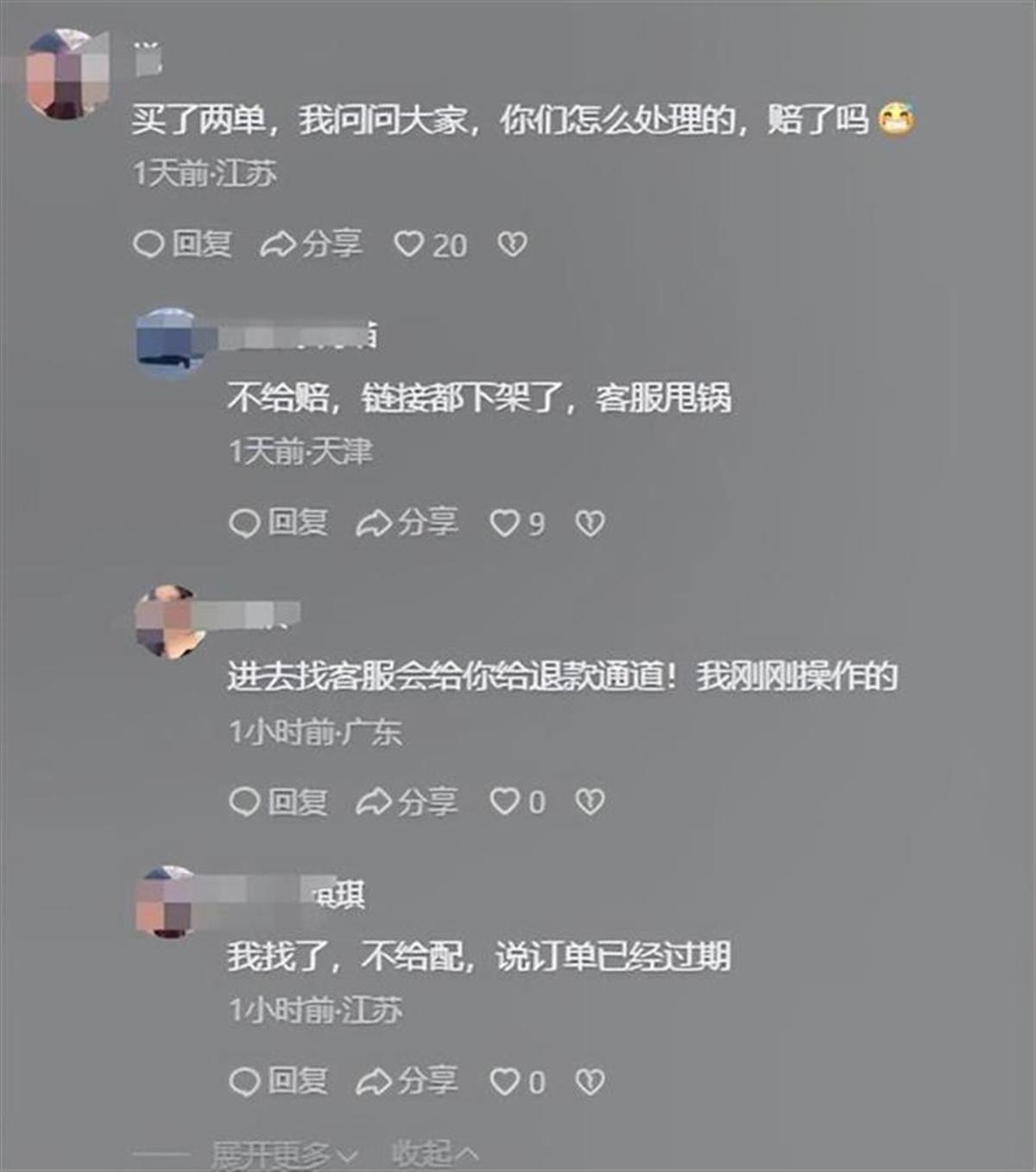Toggle like on the comment with 20 likes
Screen dimensions: 1036x1172
tap(412, 243)
